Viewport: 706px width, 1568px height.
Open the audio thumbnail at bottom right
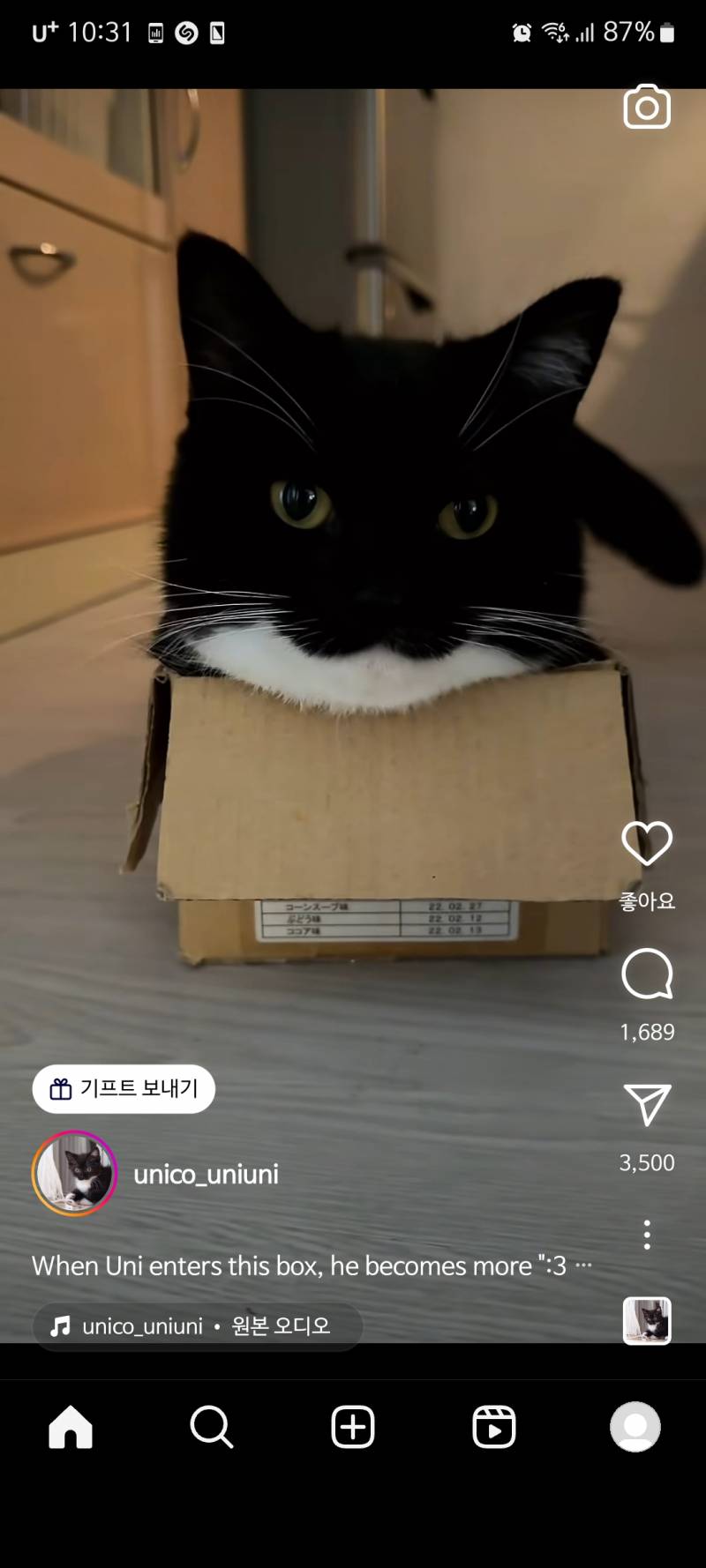[647, 1320]
